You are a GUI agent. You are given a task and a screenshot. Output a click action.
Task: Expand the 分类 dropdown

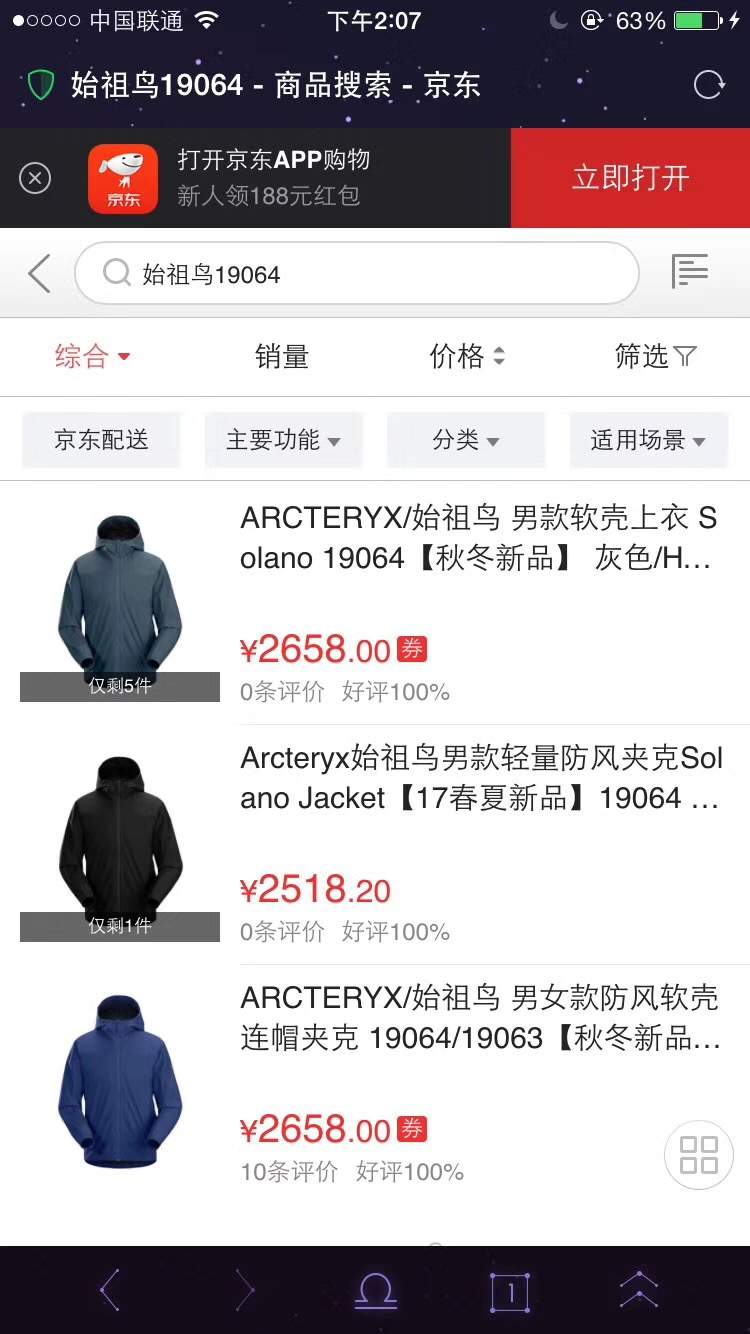tap(466, 440)
